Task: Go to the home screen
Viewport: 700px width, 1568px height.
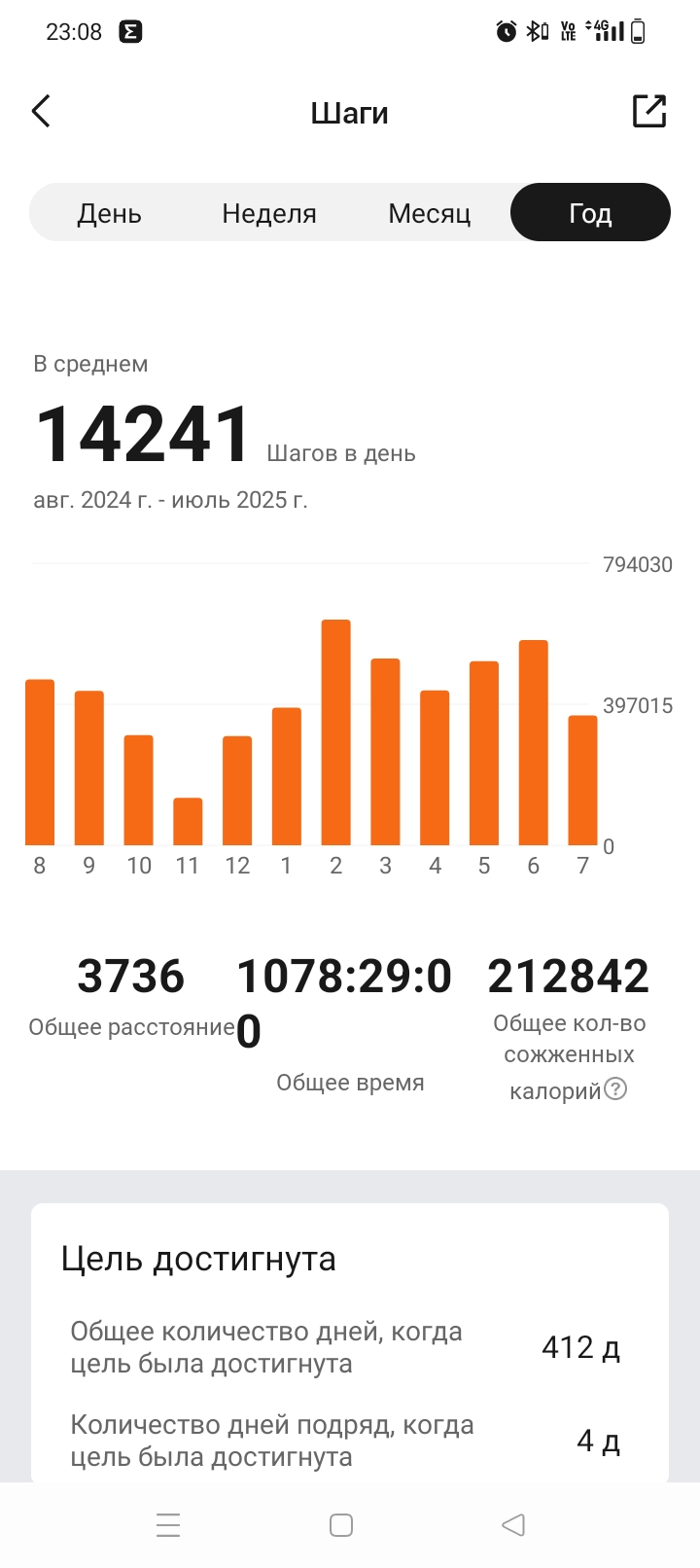Action: point(341,1524)
